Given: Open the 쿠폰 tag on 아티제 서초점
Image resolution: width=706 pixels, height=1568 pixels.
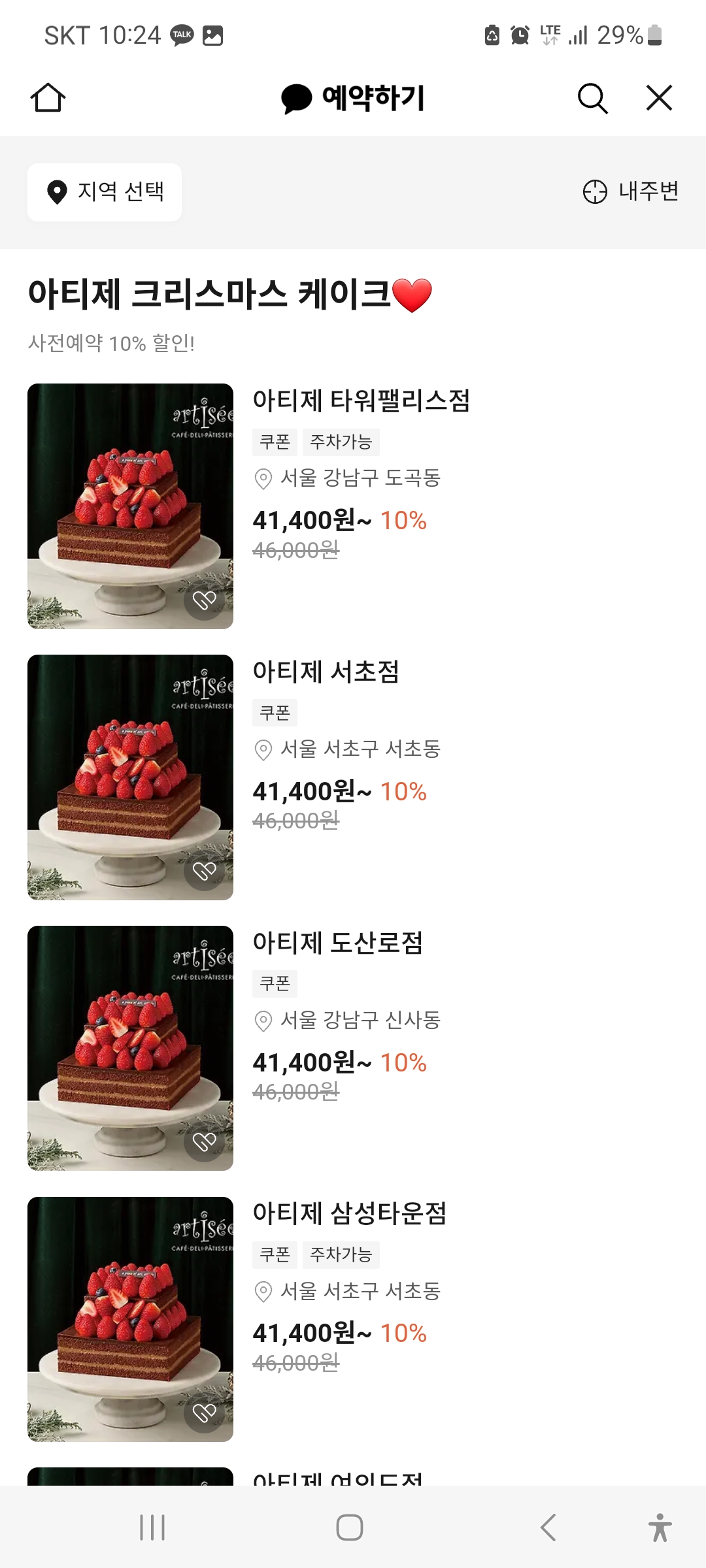Looking at the screenshot, I should tap(275, 712).
